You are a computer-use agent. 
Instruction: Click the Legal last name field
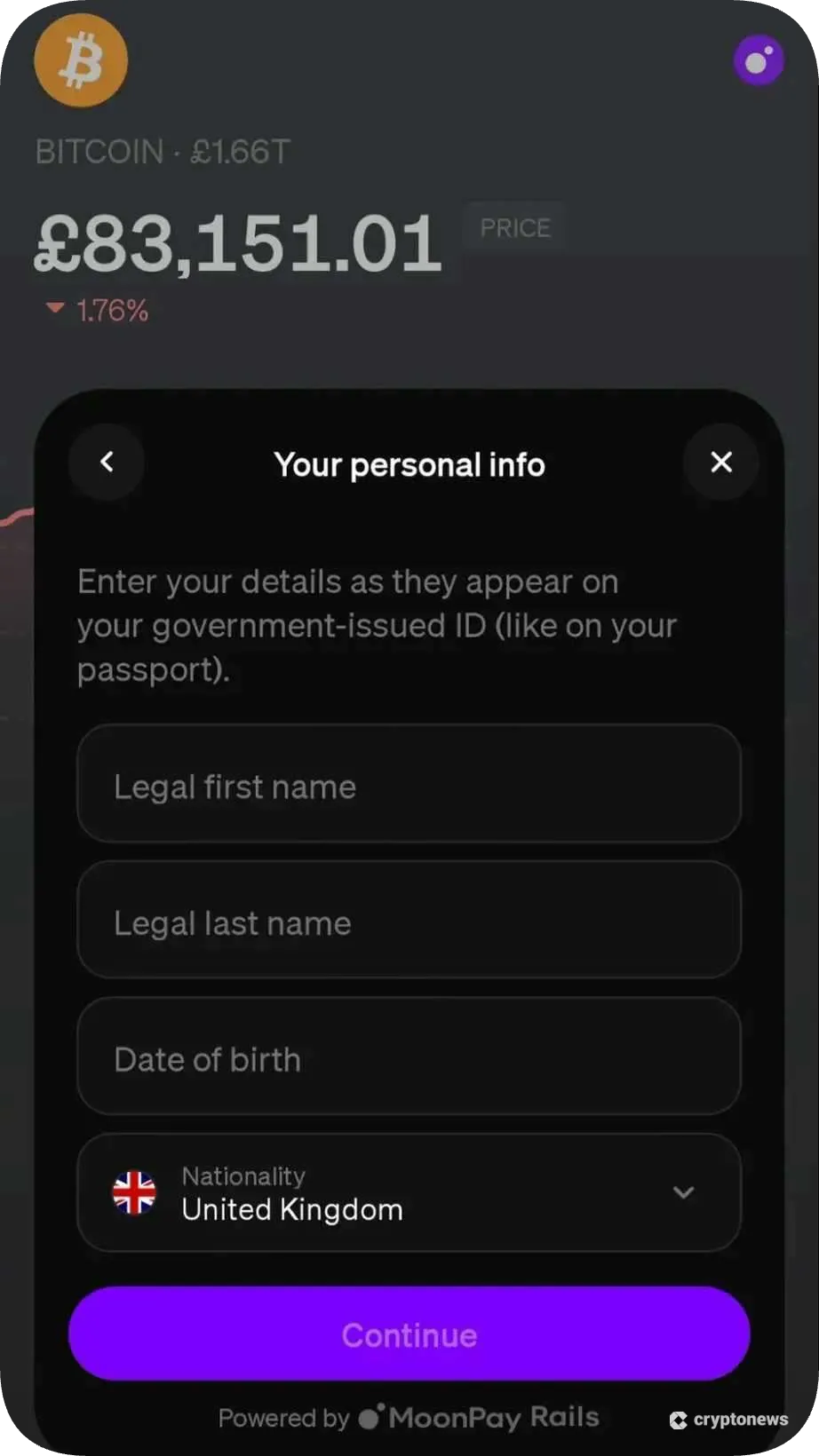409,921
